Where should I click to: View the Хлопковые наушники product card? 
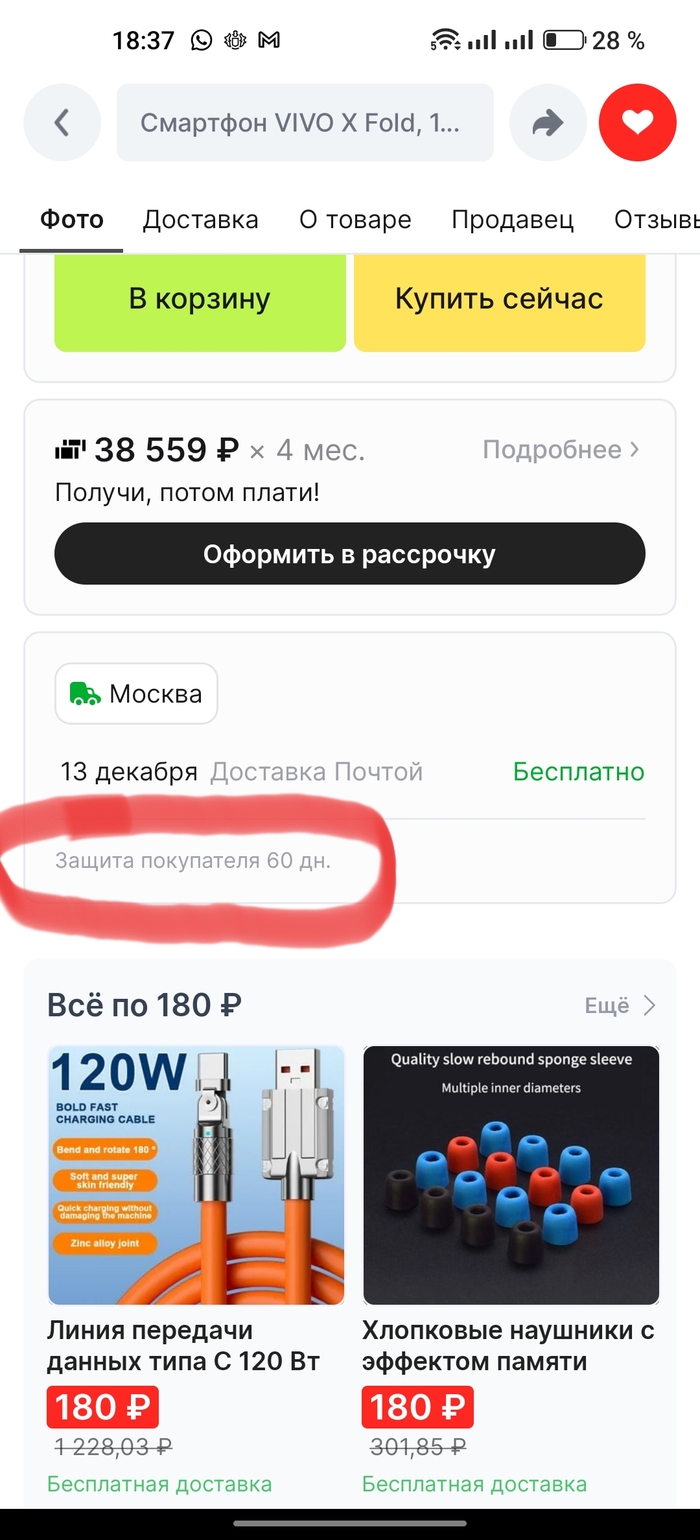(x=510, y=1175)
